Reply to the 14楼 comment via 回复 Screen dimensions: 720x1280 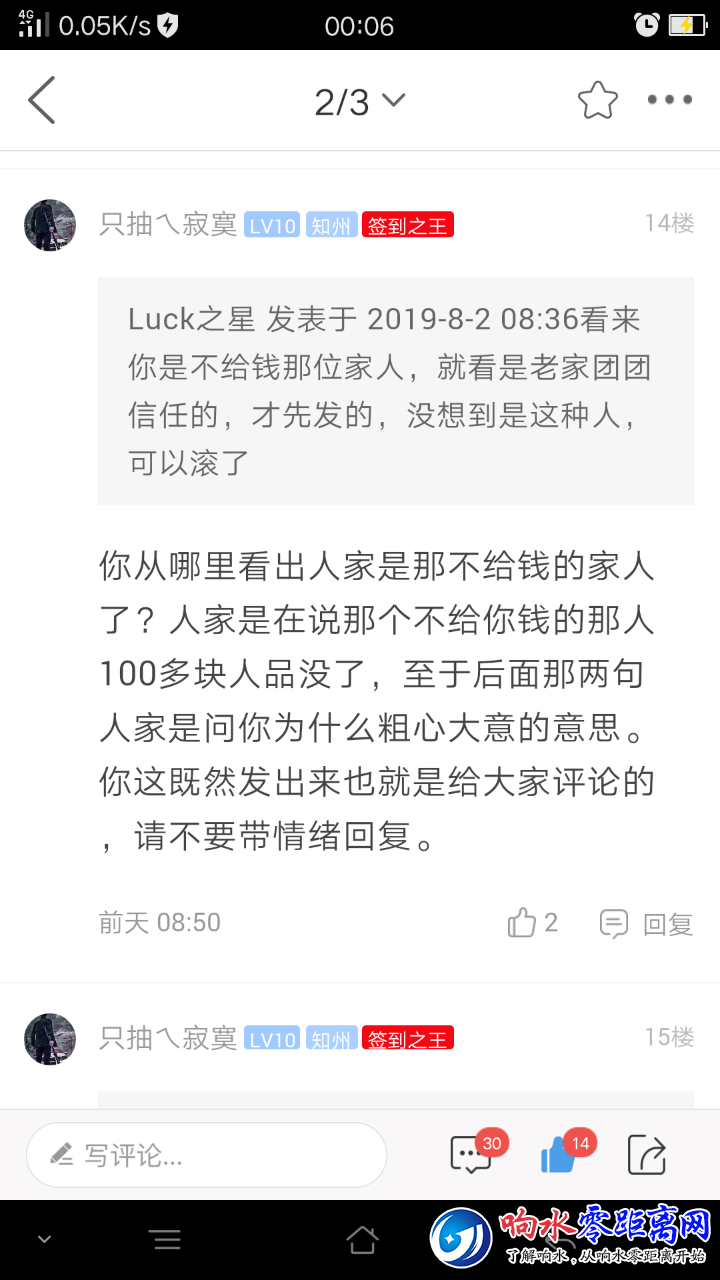pos(647,924)
